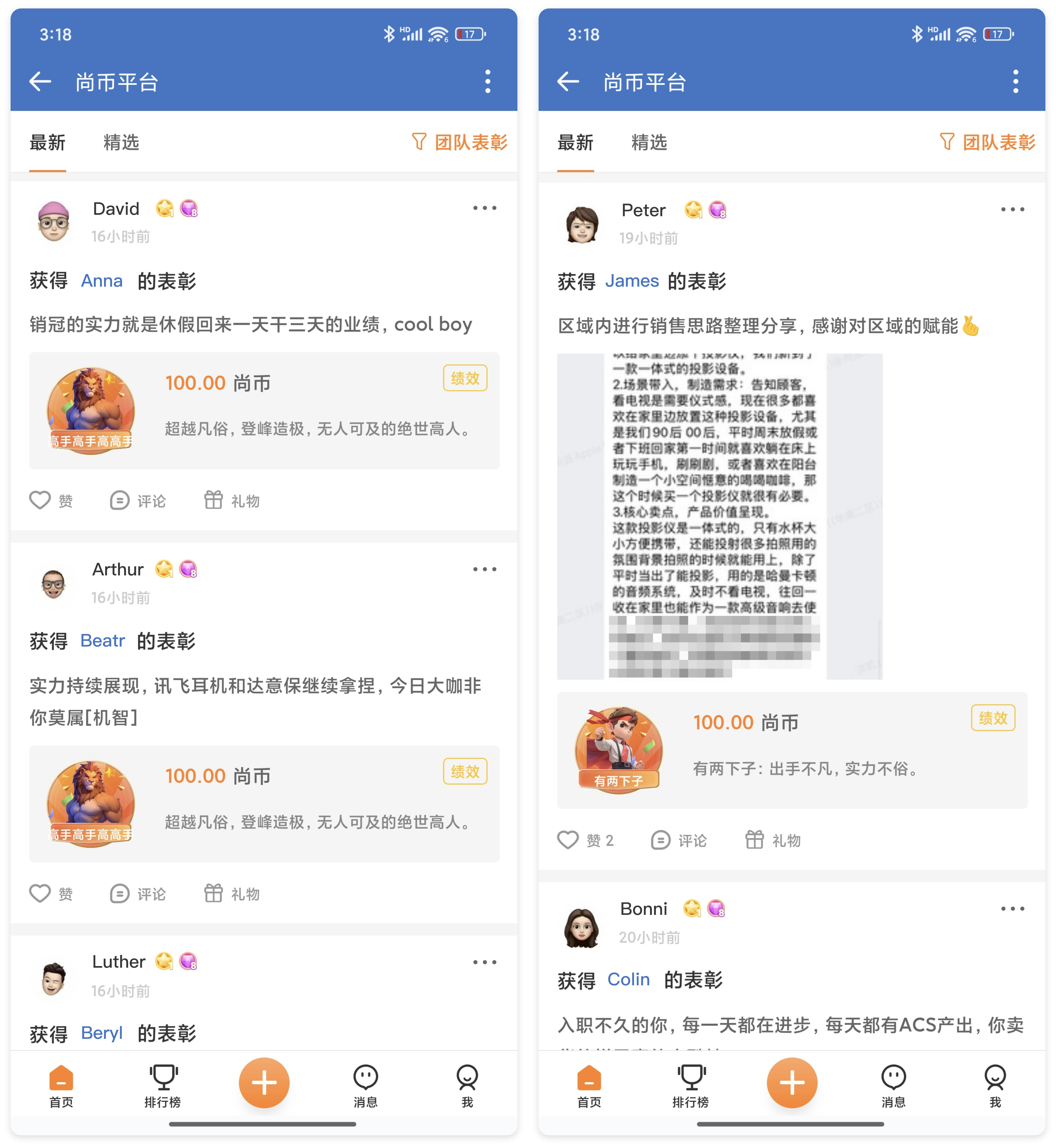Comment on David's post
Image resolution: width=1056 pixels, height=1148 pixels.
point(138,501)
